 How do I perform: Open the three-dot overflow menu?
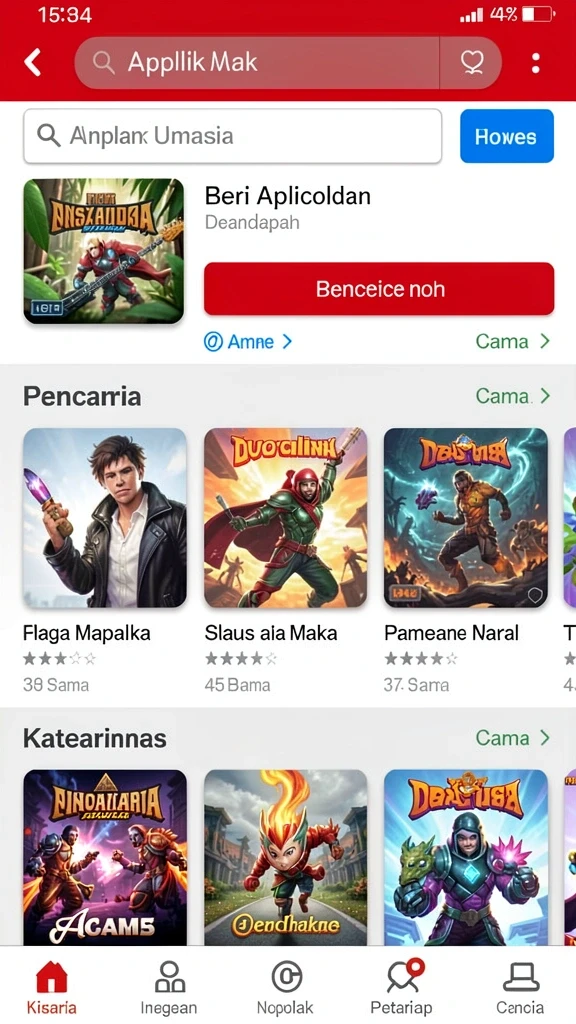(x=536, y=63)
